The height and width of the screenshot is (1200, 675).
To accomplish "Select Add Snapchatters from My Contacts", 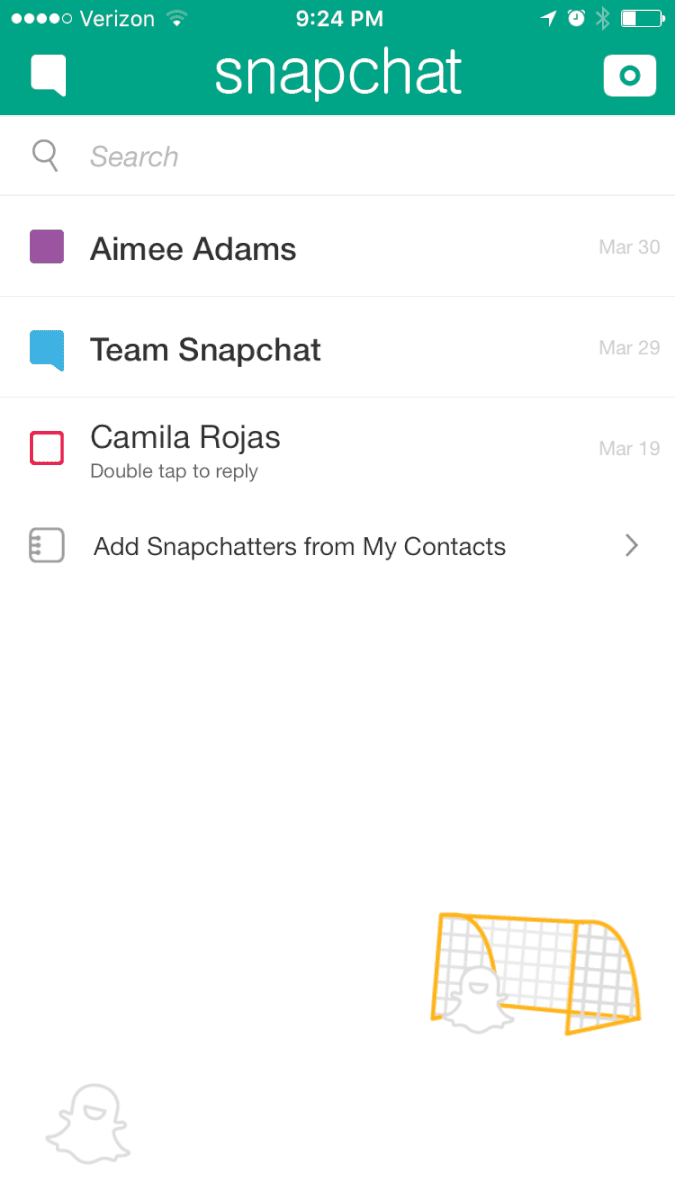I will coord(337,546).
